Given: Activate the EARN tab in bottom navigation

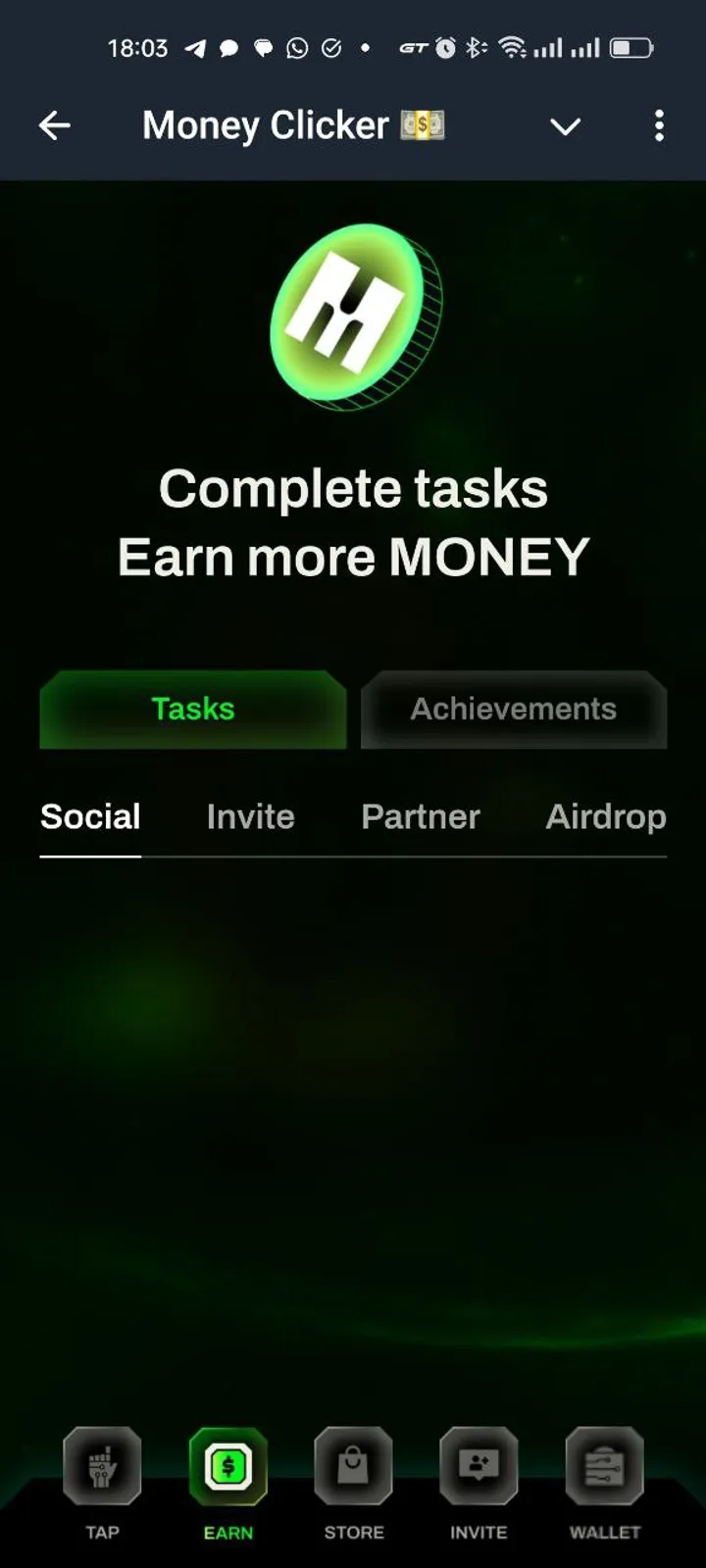Looking at the screenshot, I should point(227,1480).
